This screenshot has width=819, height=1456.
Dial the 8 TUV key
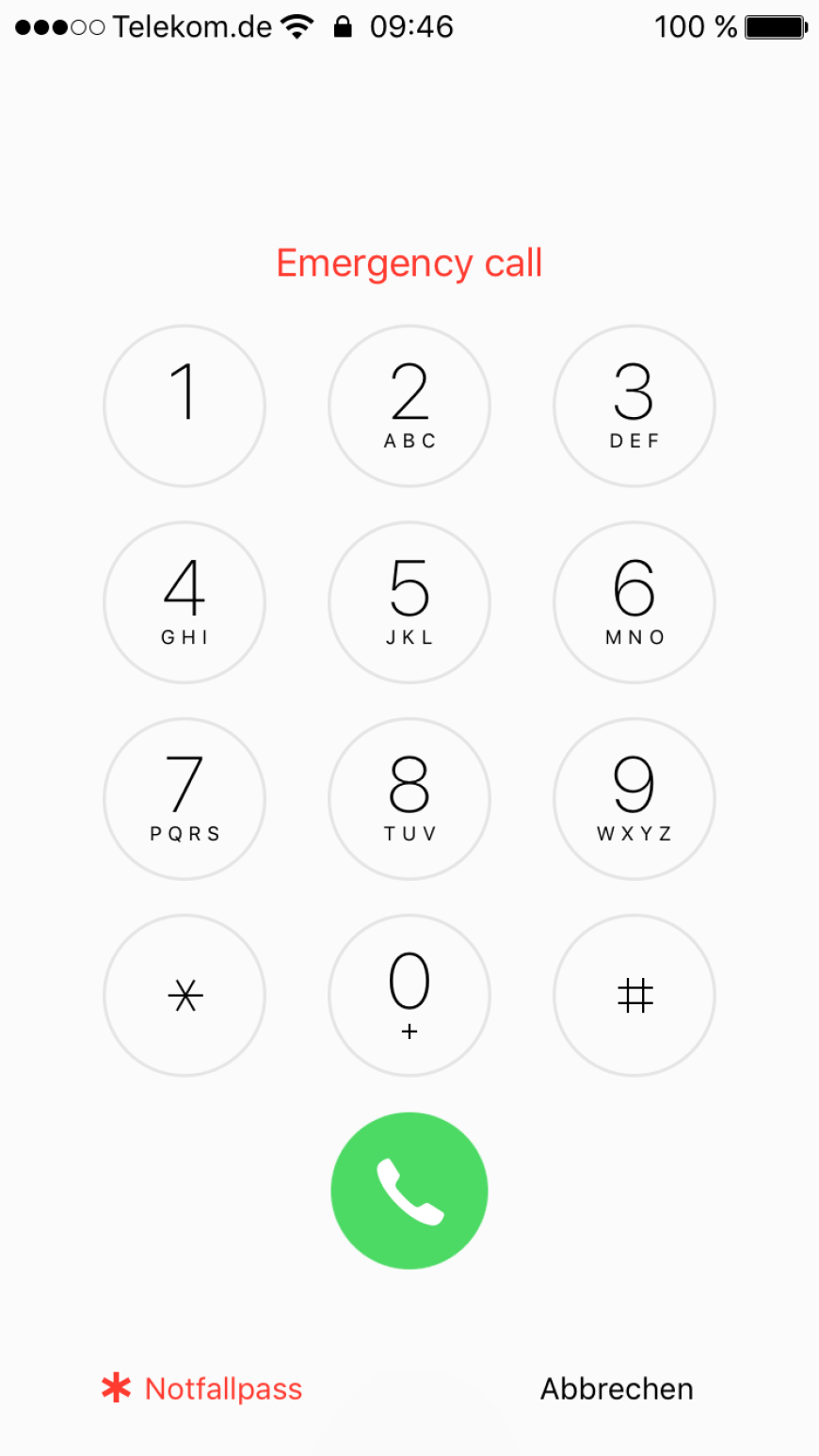(409, 799)
